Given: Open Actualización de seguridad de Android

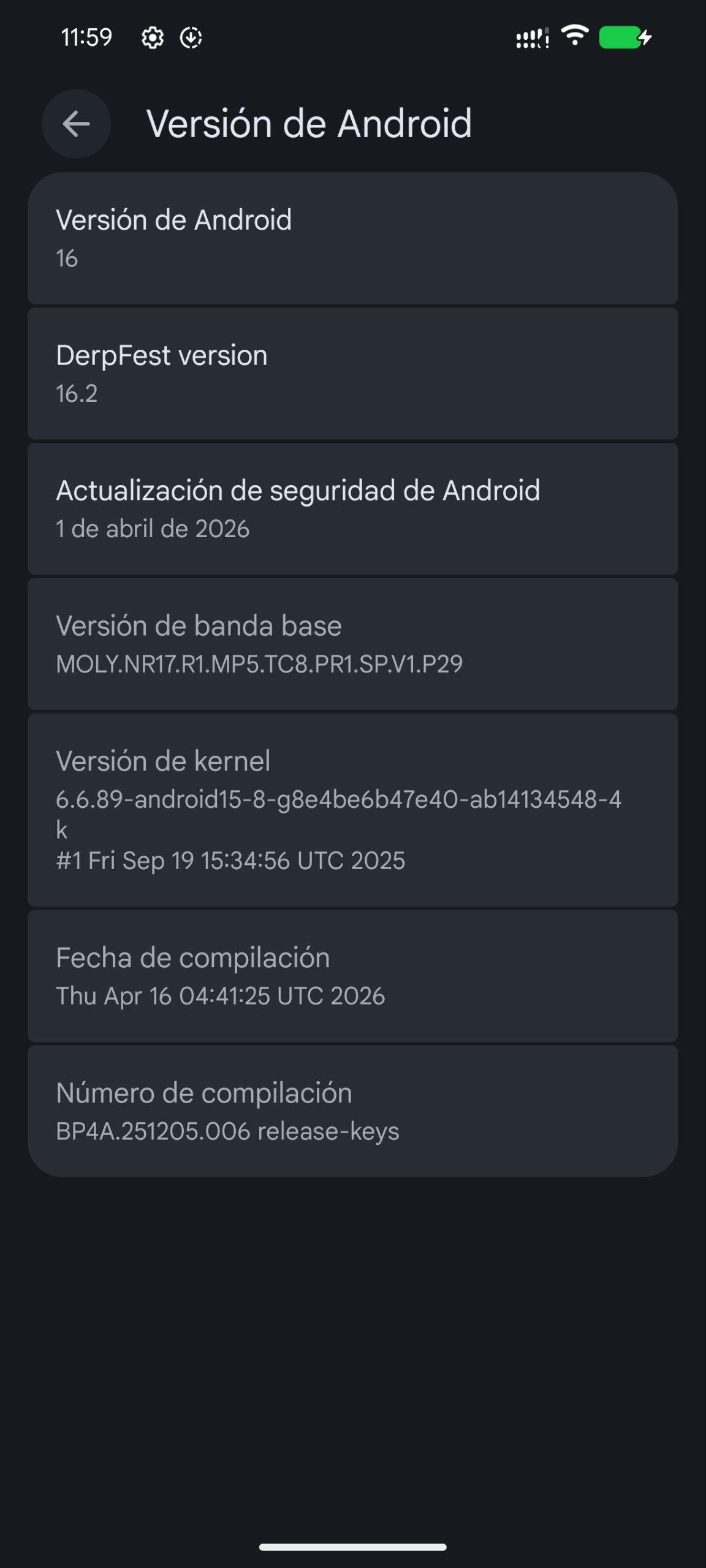Looking at the screenshot, I should [352, 509].
